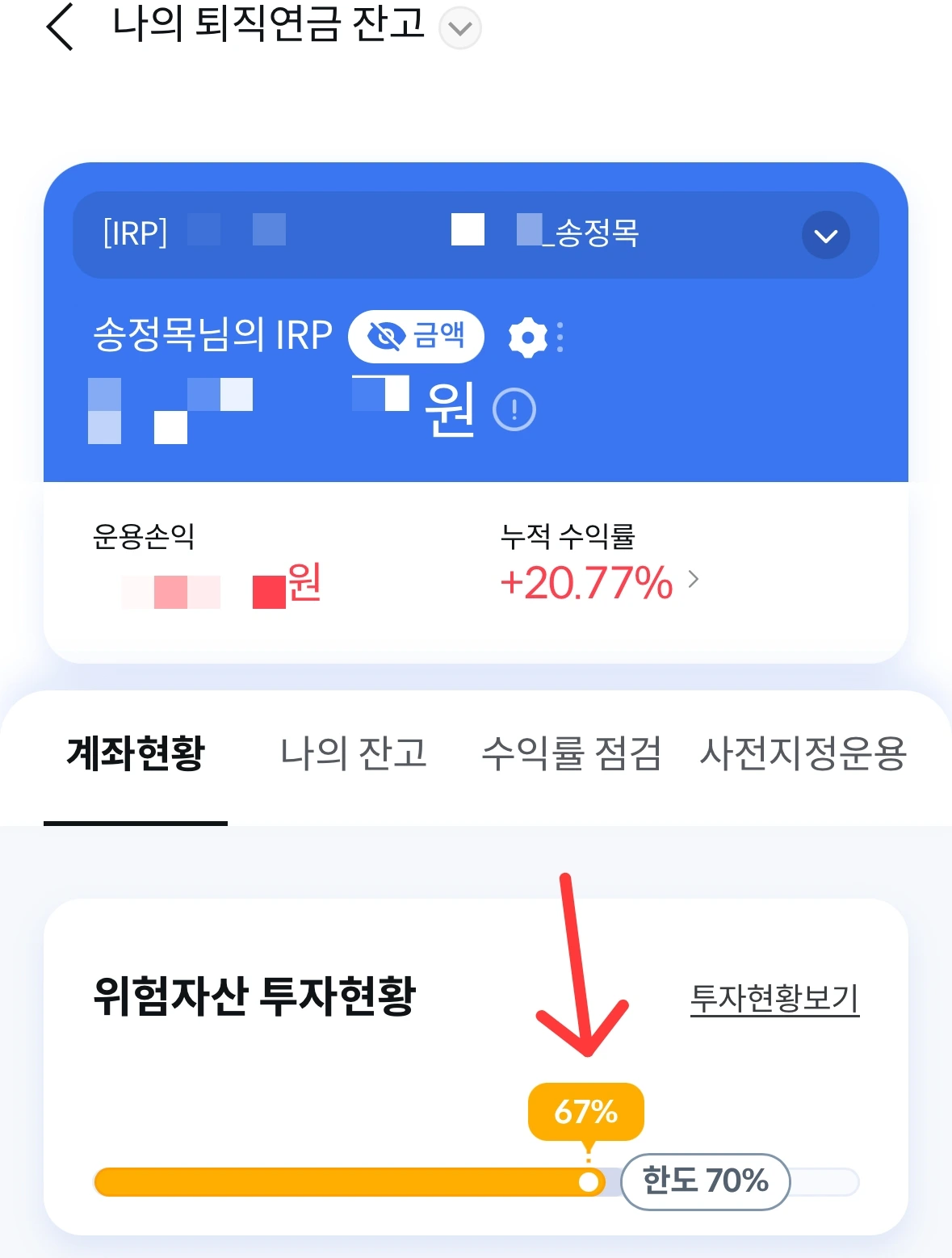The image size is (952, 1258).
Task: Expand the account card with the down arrow
Action: point(825,235)
